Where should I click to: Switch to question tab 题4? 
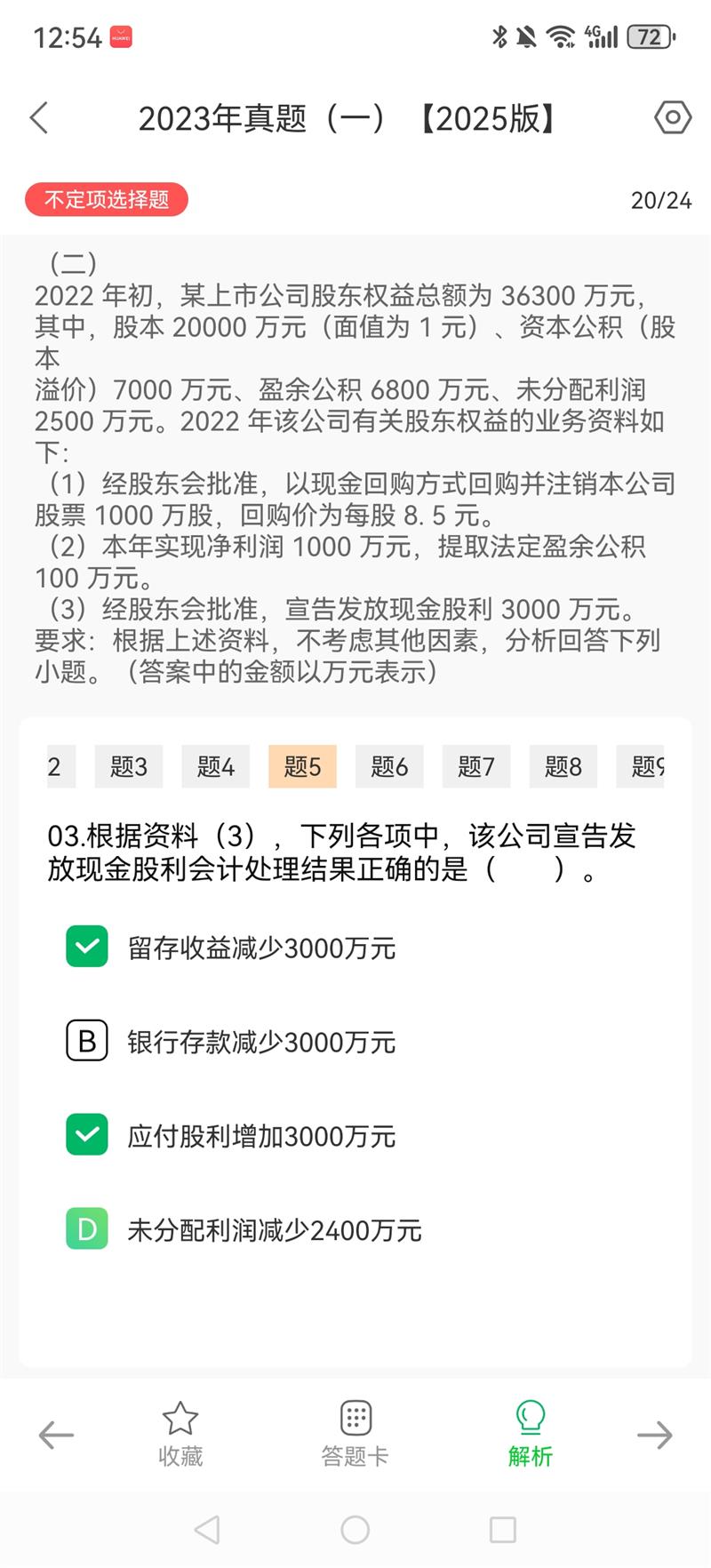(x=216, y=766)
